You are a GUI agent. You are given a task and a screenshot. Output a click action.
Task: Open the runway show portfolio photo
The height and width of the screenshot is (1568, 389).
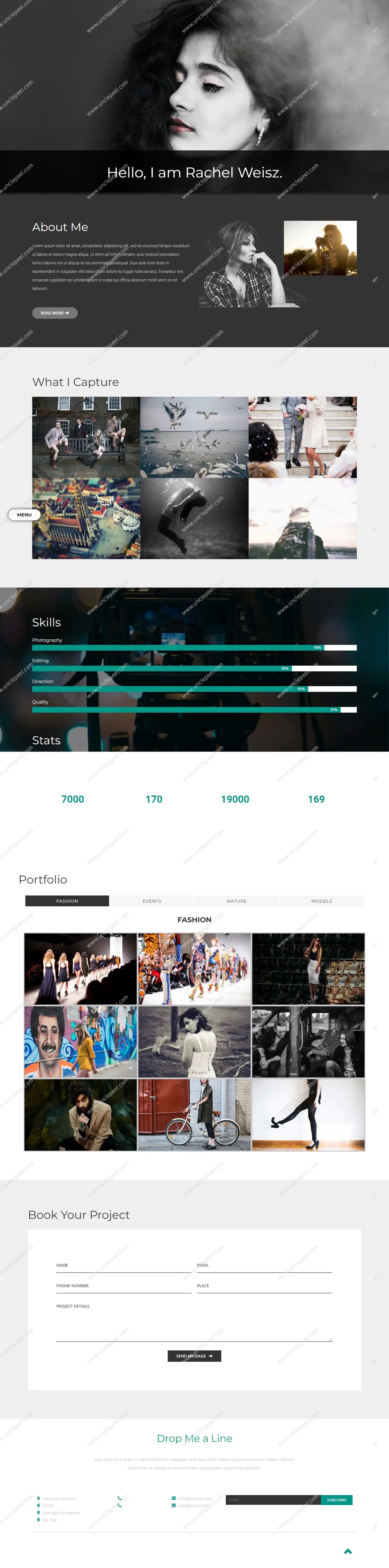(80, 969)
